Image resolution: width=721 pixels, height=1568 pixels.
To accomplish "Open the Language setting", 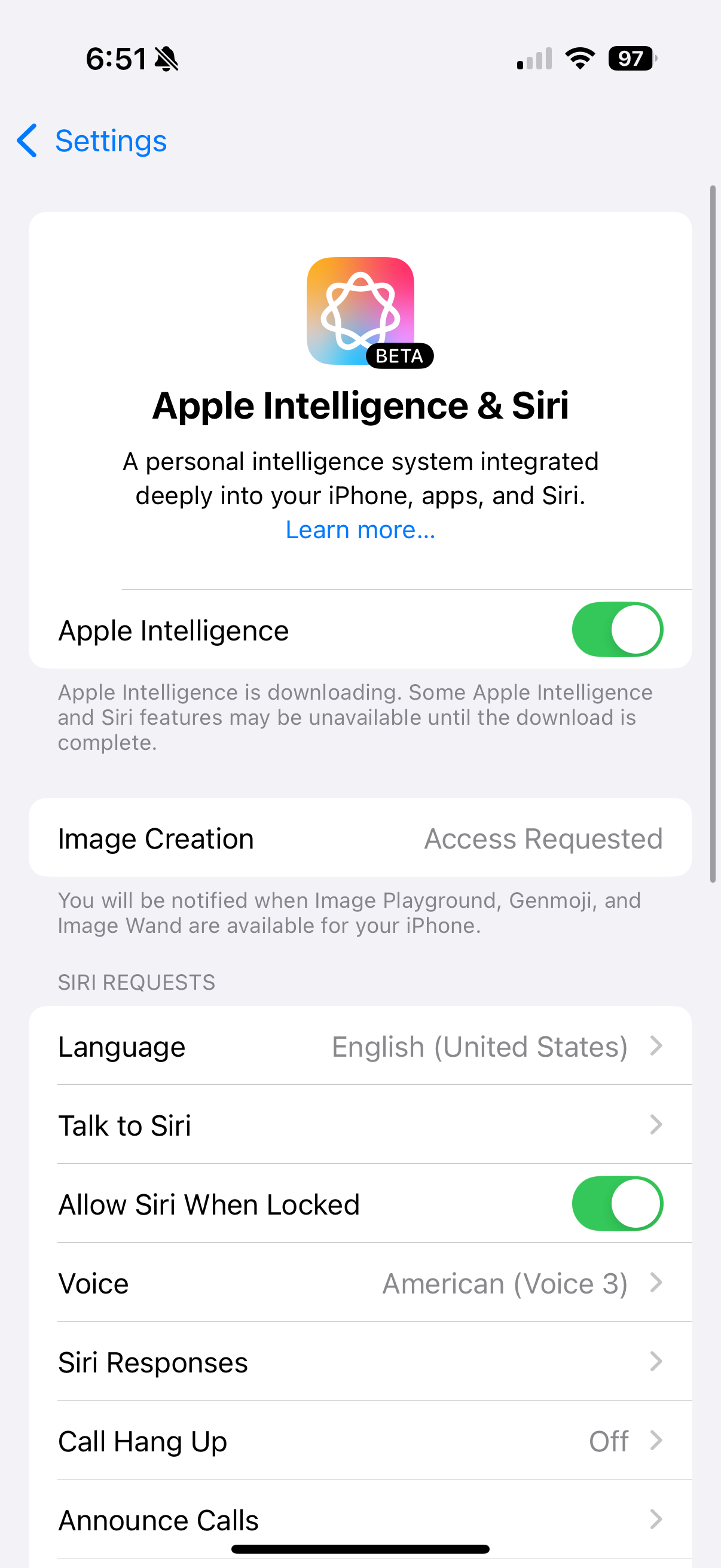I will pos(360,1047).
